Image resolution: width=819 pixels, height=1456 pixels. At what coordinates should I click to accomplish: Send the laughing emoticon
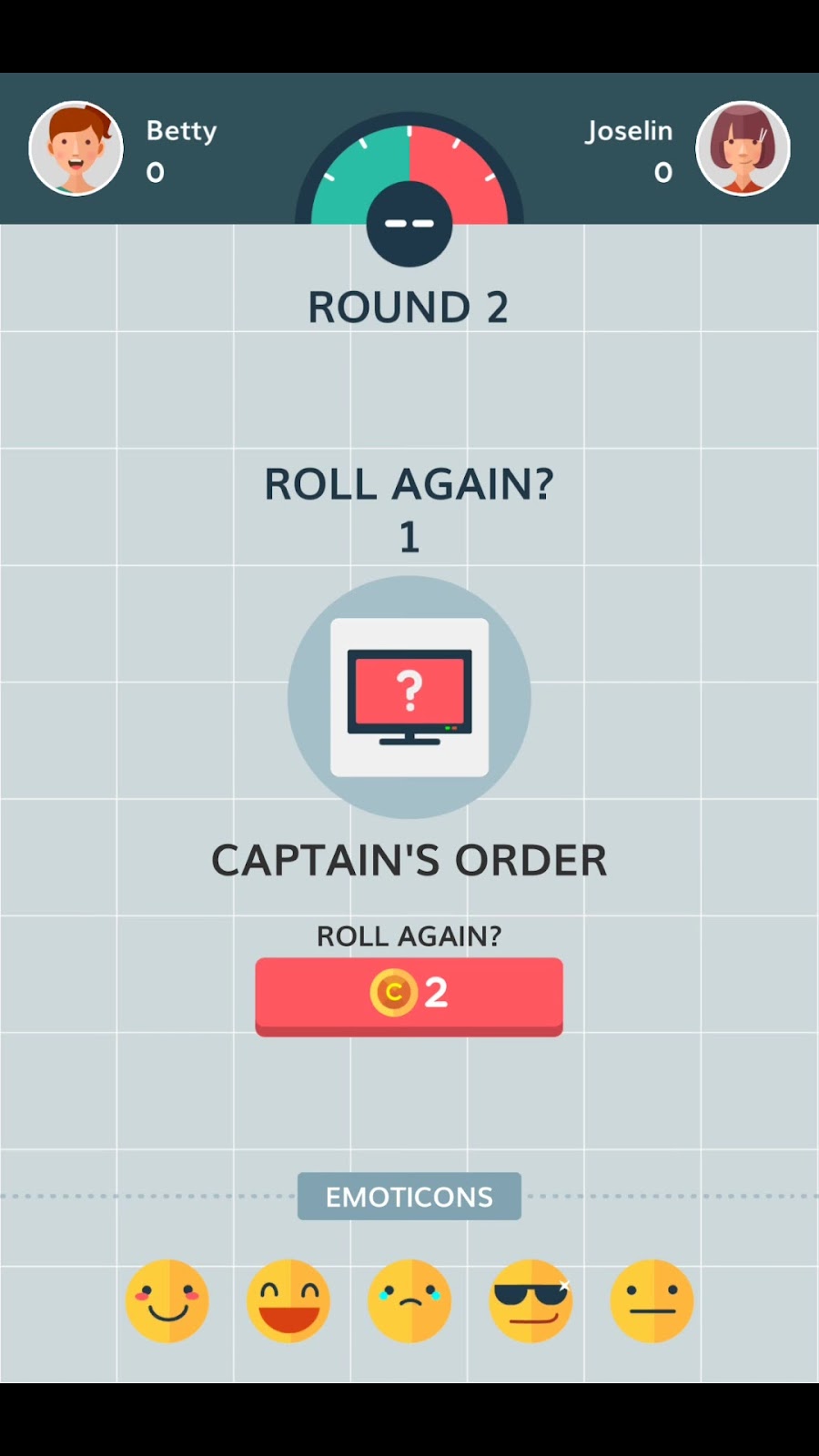click(x=288, y=1300)
